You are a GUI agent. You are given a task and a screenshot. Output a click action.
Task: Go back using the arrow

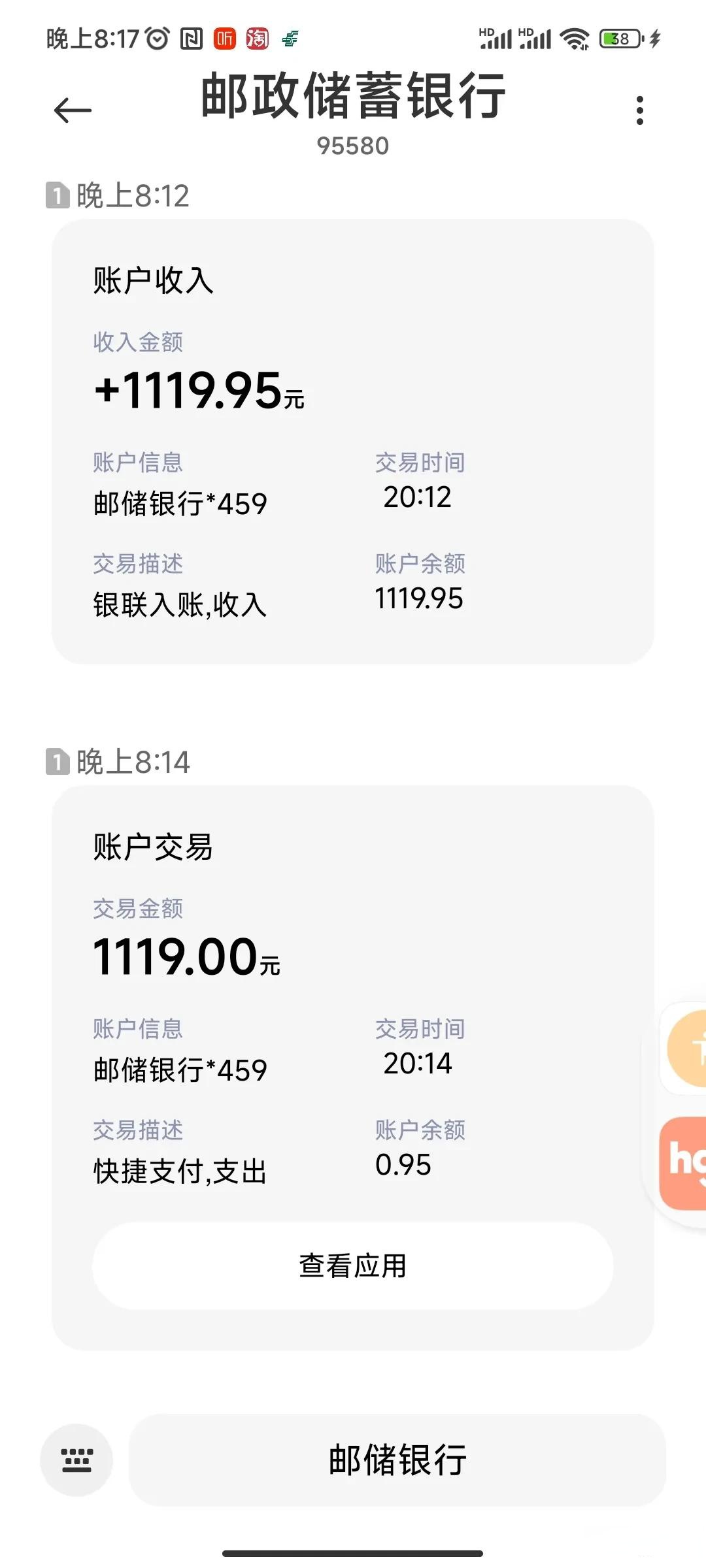tap(73, 110)
